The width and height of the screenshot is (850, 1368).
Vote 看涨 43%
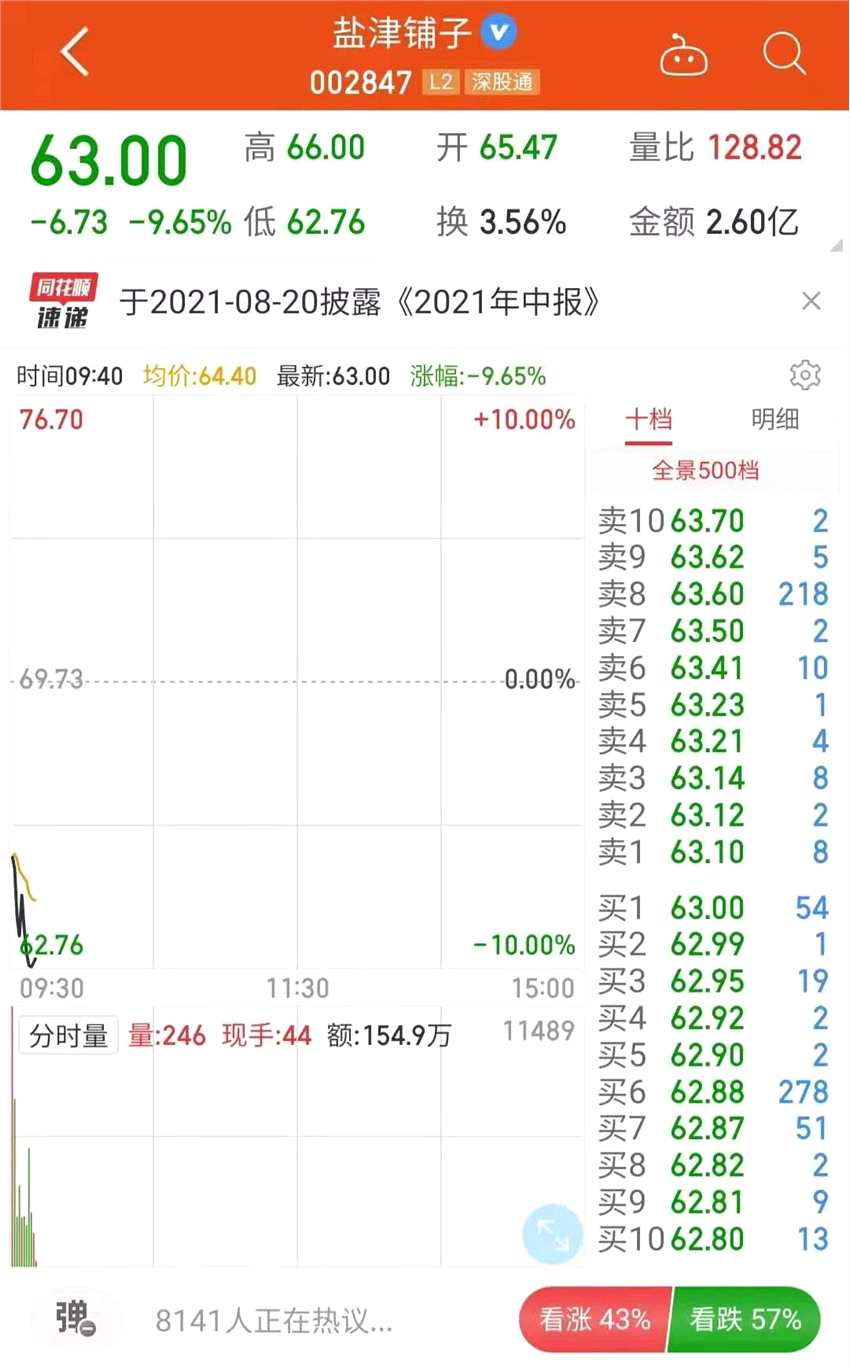[x=594, y=1320]
